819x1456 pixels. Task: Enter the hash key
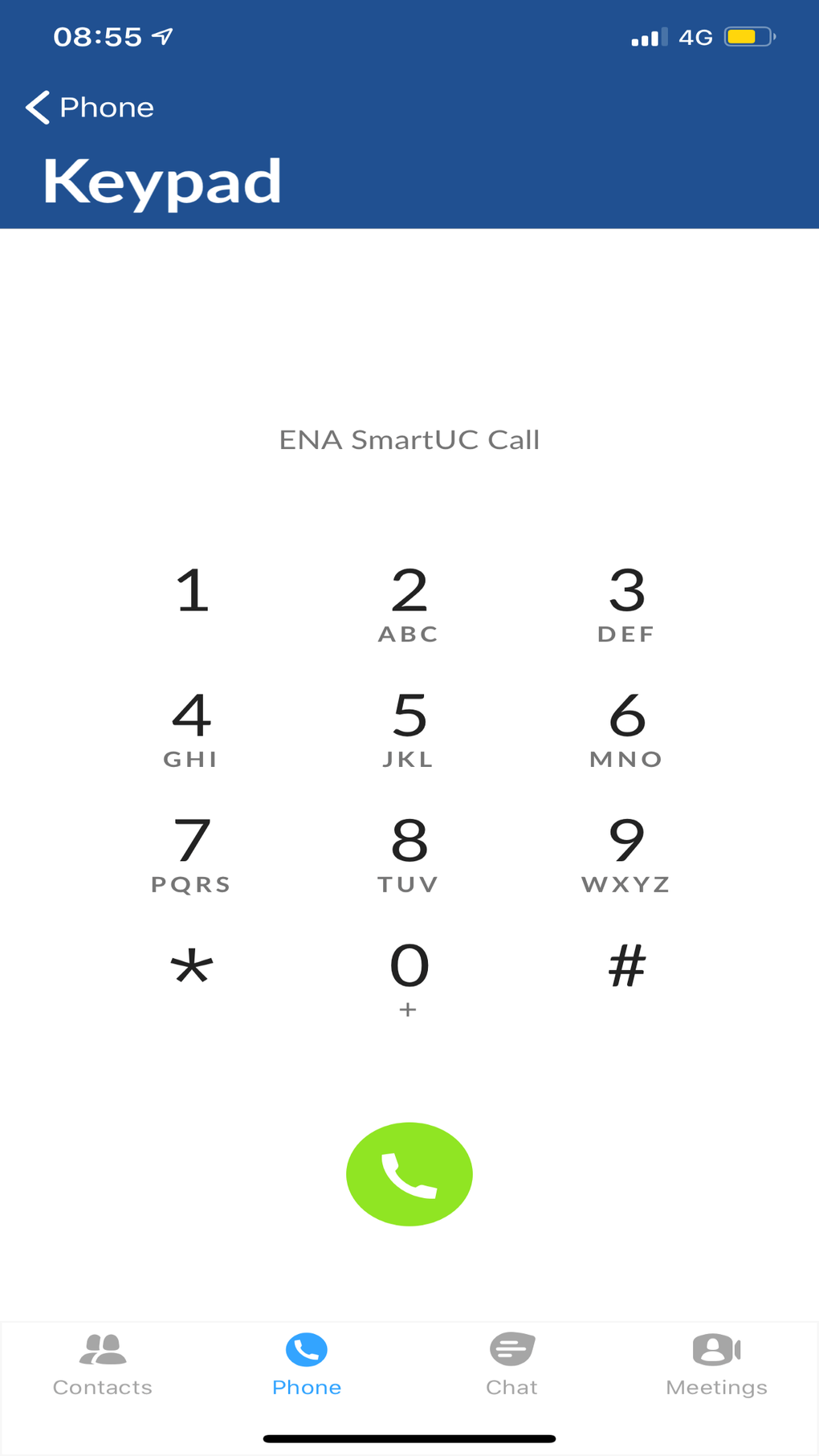(626, 967)
